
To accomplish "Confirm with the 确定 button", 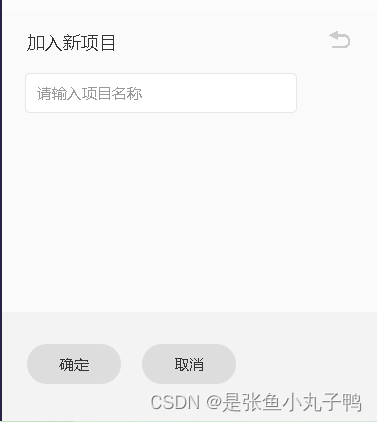I will click(x=74, y=364).
